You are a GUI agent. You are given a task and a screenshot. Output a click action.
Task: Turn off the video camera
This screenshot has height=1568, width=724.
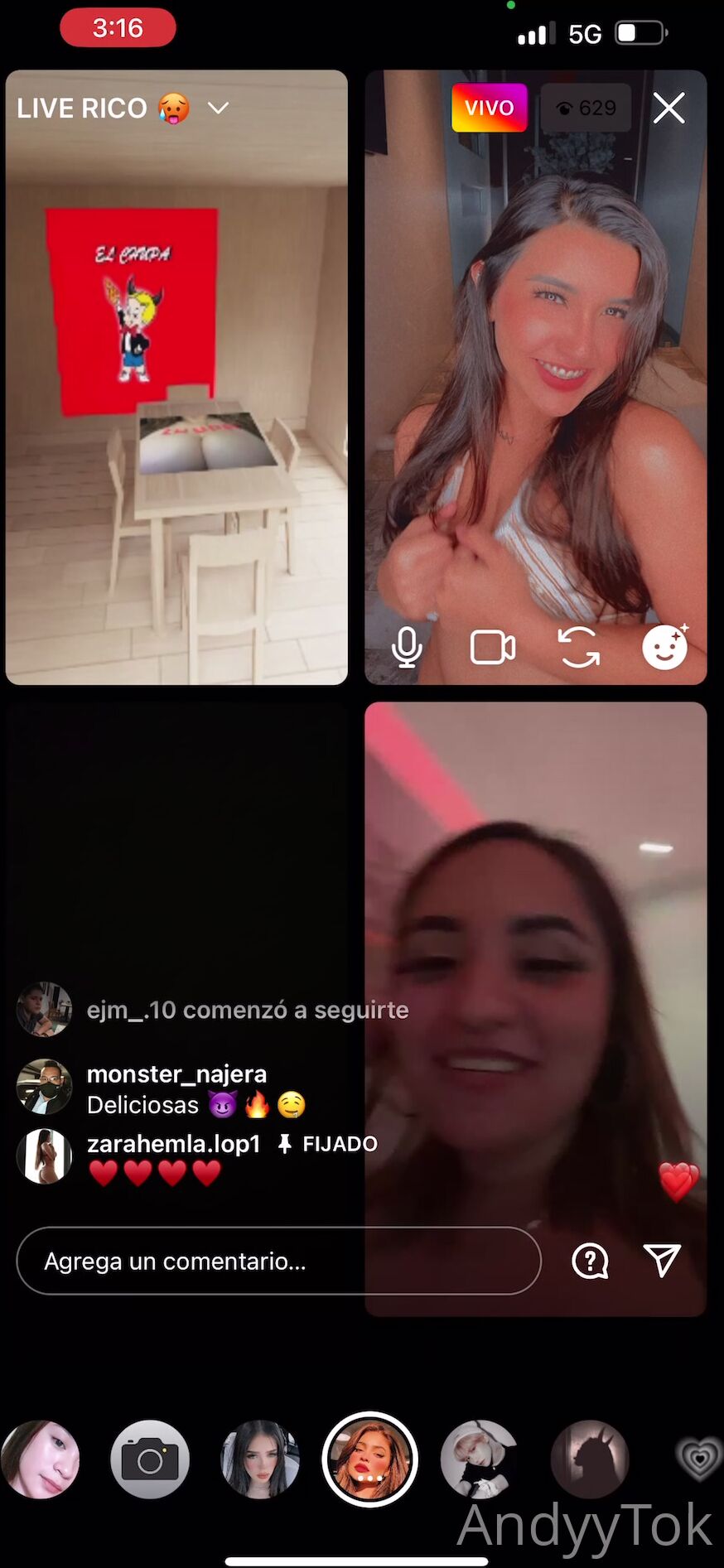point(493,647)
